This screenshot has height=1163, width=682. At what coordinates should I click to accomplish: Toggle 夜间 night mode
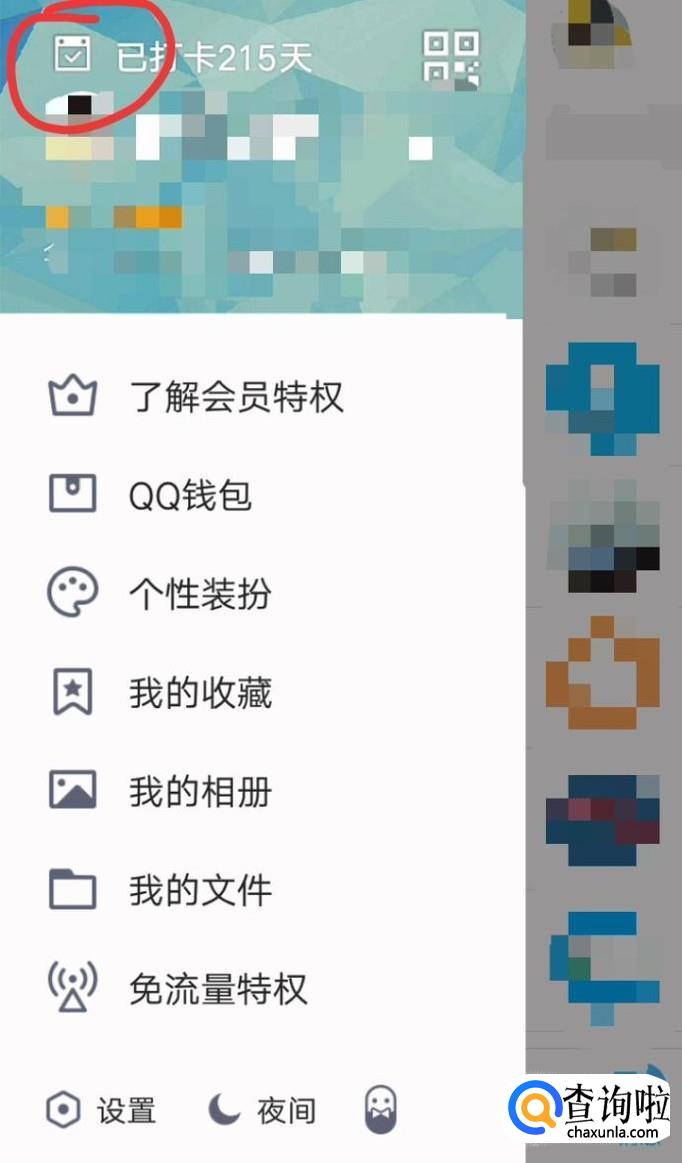(262, 1110)
